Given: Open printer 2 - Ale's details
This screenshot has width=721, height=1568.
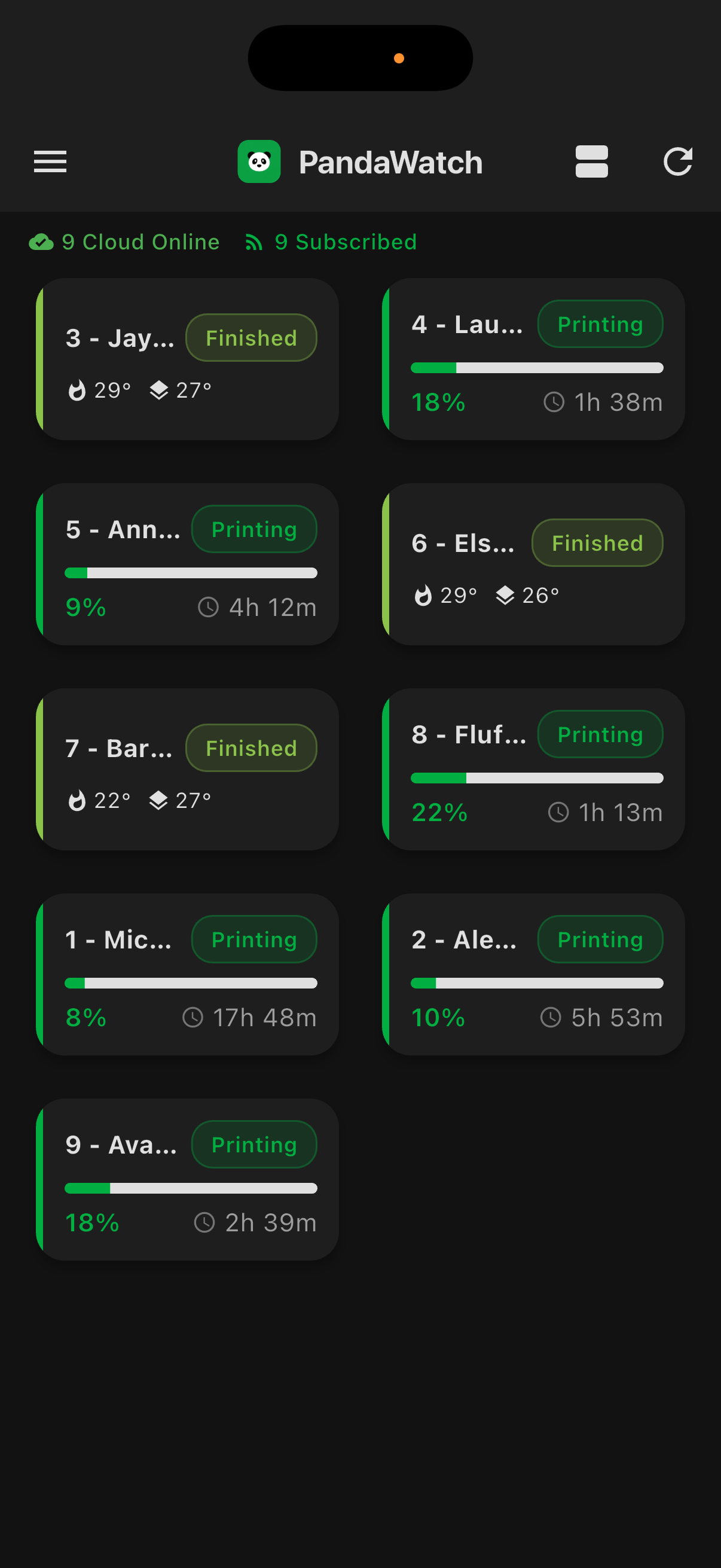Looking at the screenshot, I should point(537,975).
